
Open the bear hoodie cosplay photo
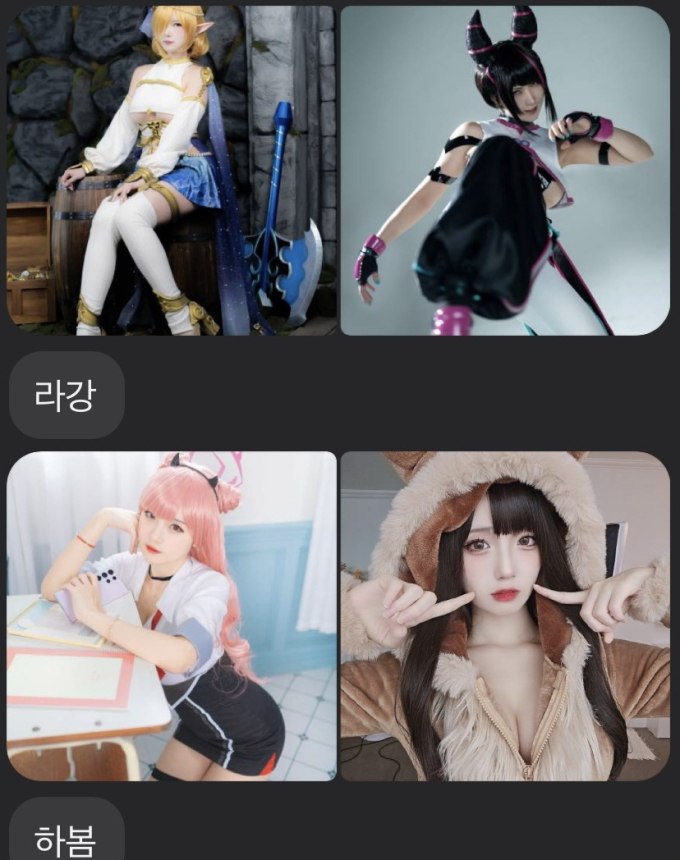click(505, 616)
